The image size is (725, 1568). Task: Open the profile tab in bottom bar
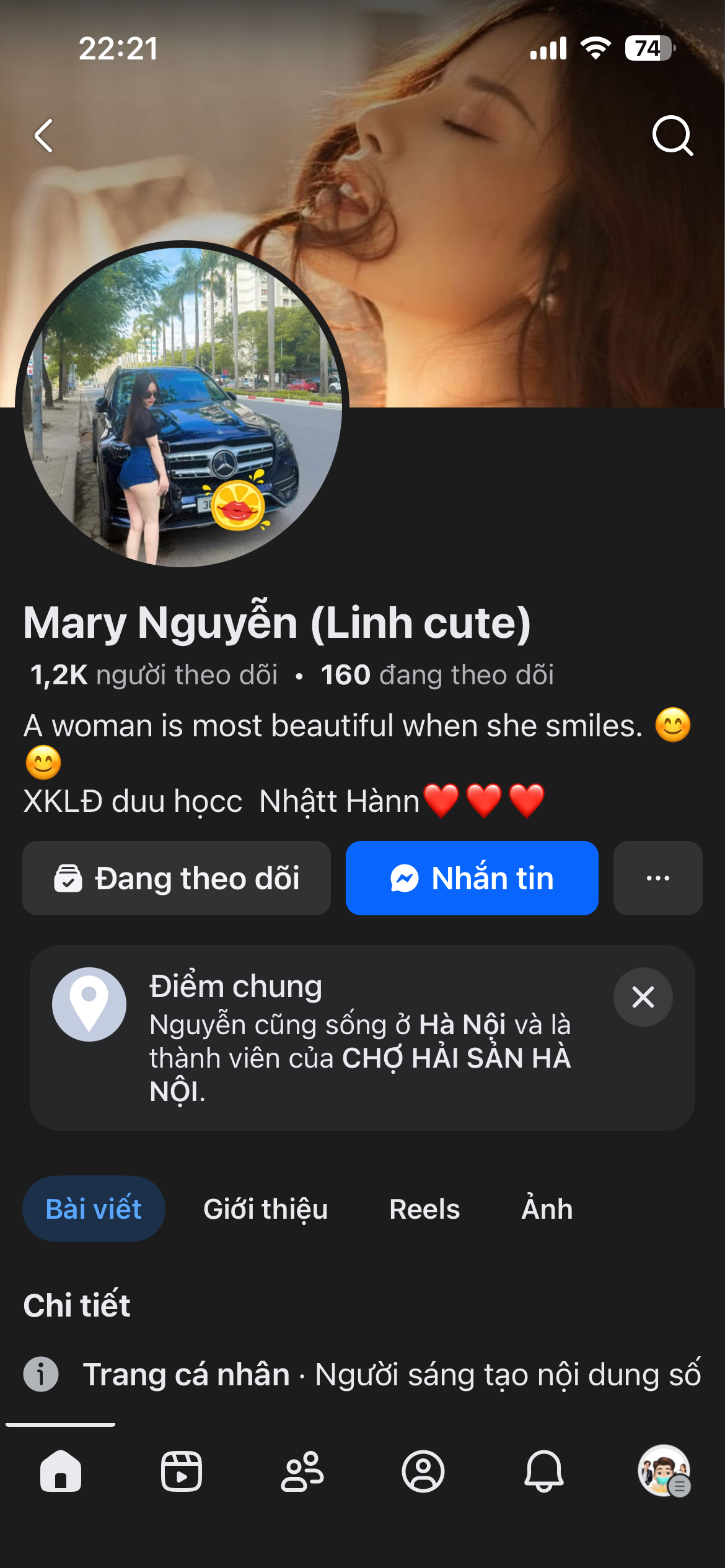[423, 1471]
